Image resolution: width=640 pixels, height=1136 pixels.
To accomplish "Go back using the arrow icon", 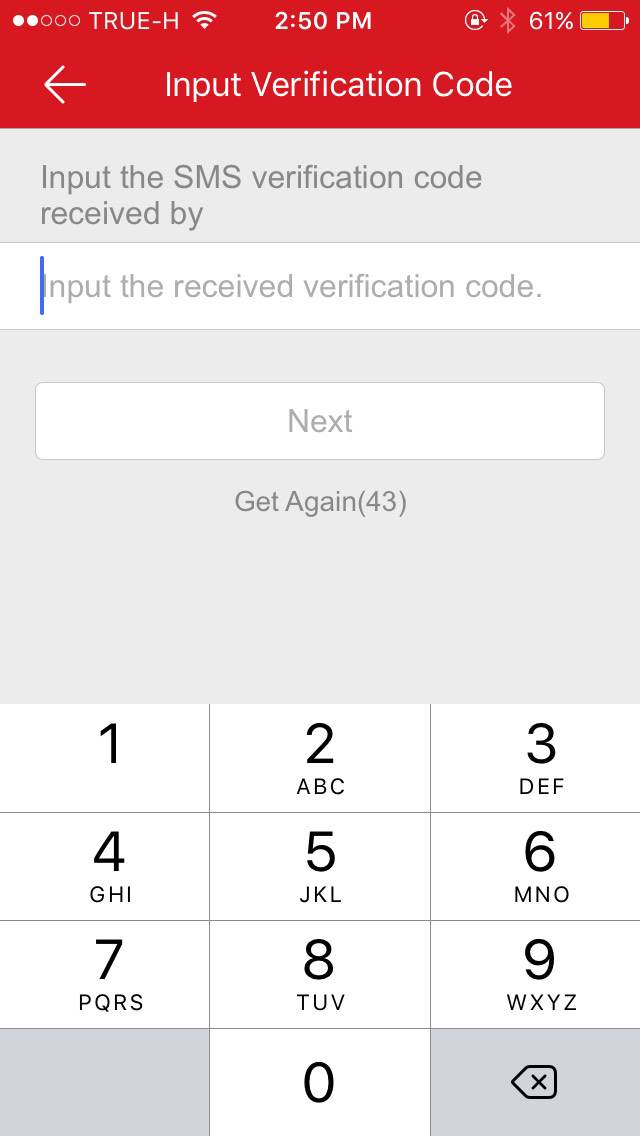I will [65, 84].
